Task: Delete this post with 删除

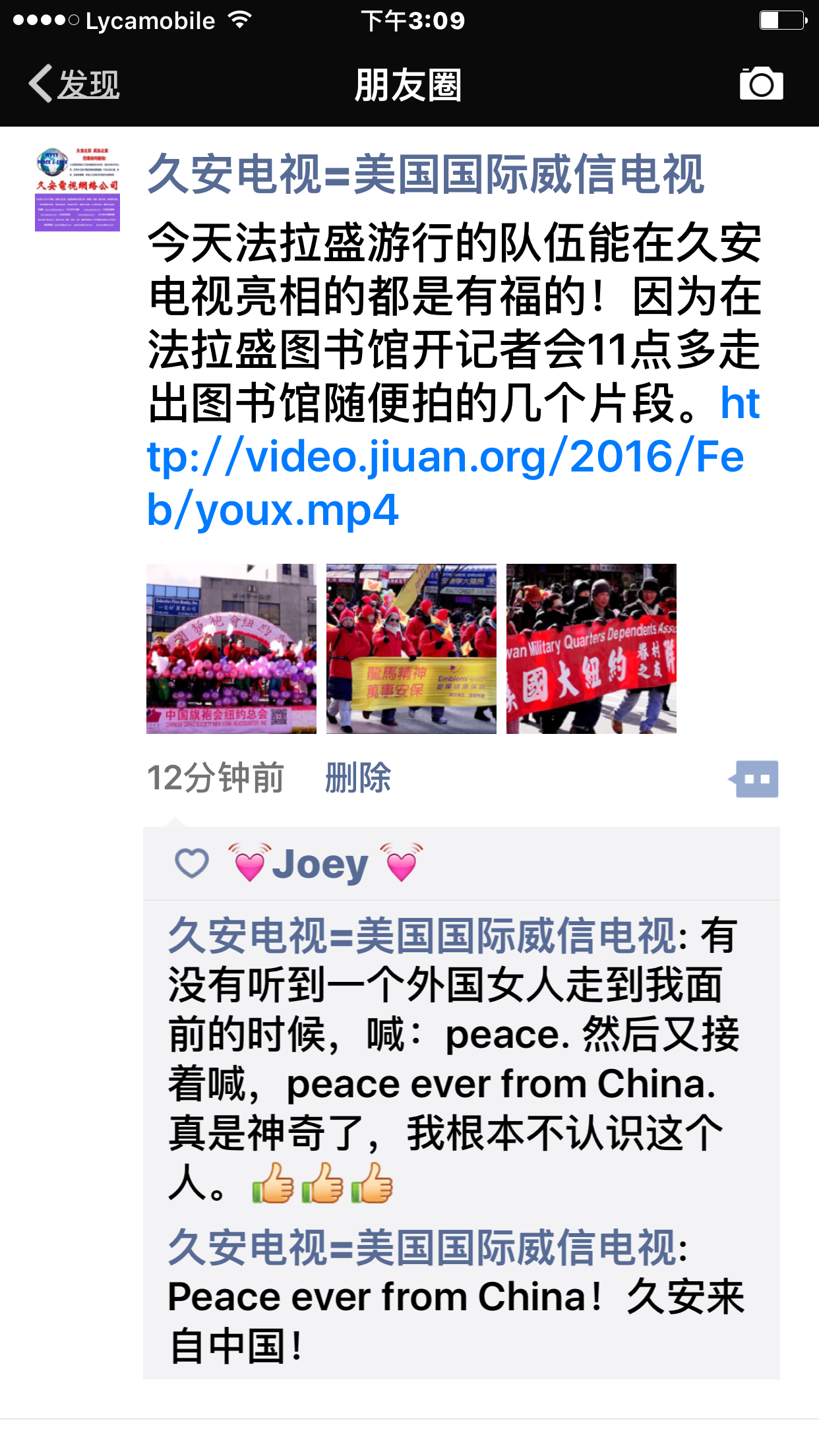Action: [x=357, y=777]
